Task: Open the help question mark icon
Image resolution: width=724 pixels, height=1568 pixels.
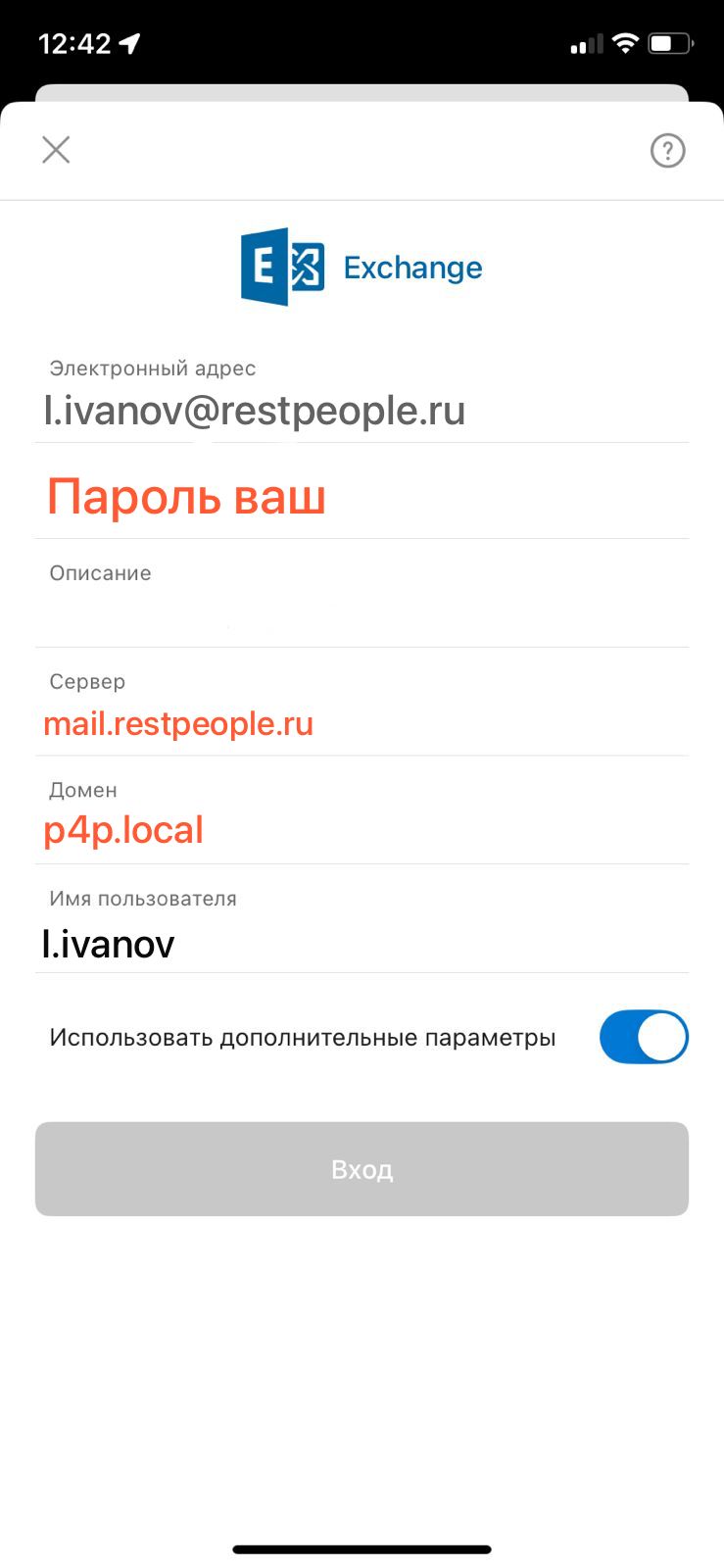Action: (x=667, y=151)
